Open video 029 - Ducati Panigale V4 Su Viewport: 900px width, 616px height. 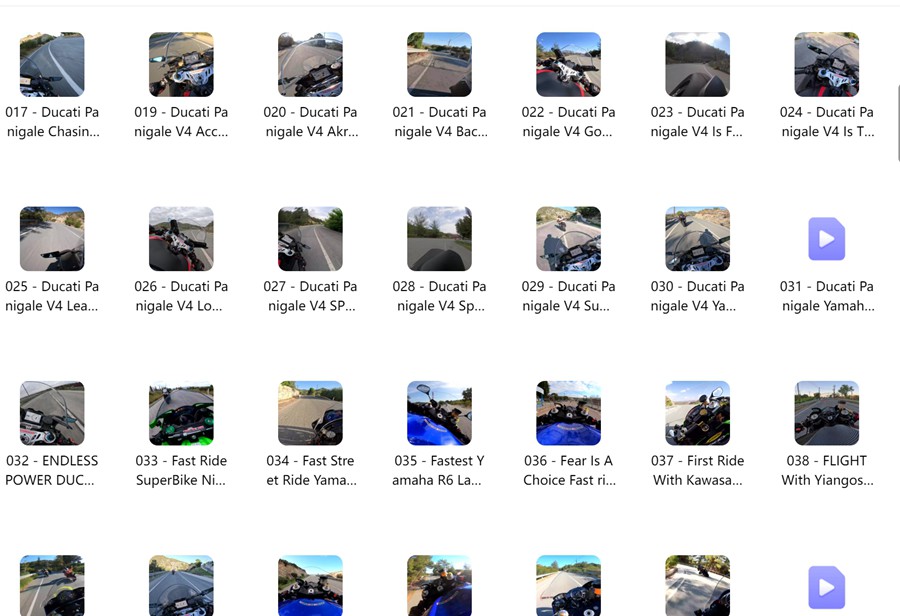568,239
